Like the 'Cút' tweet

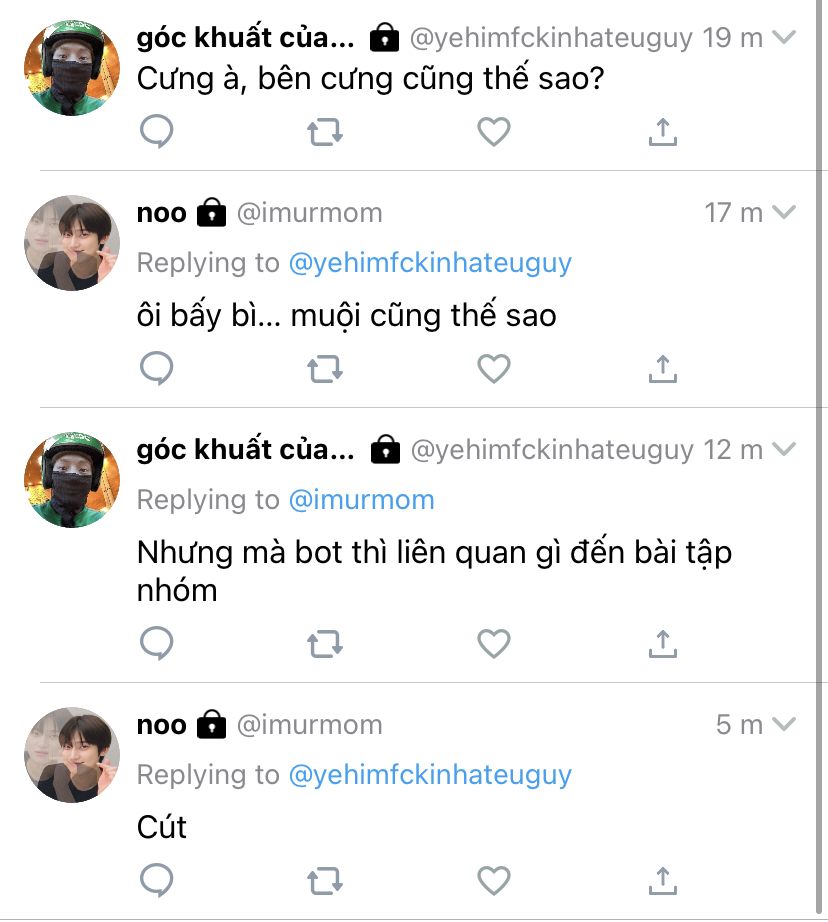[x=493, y=881]
